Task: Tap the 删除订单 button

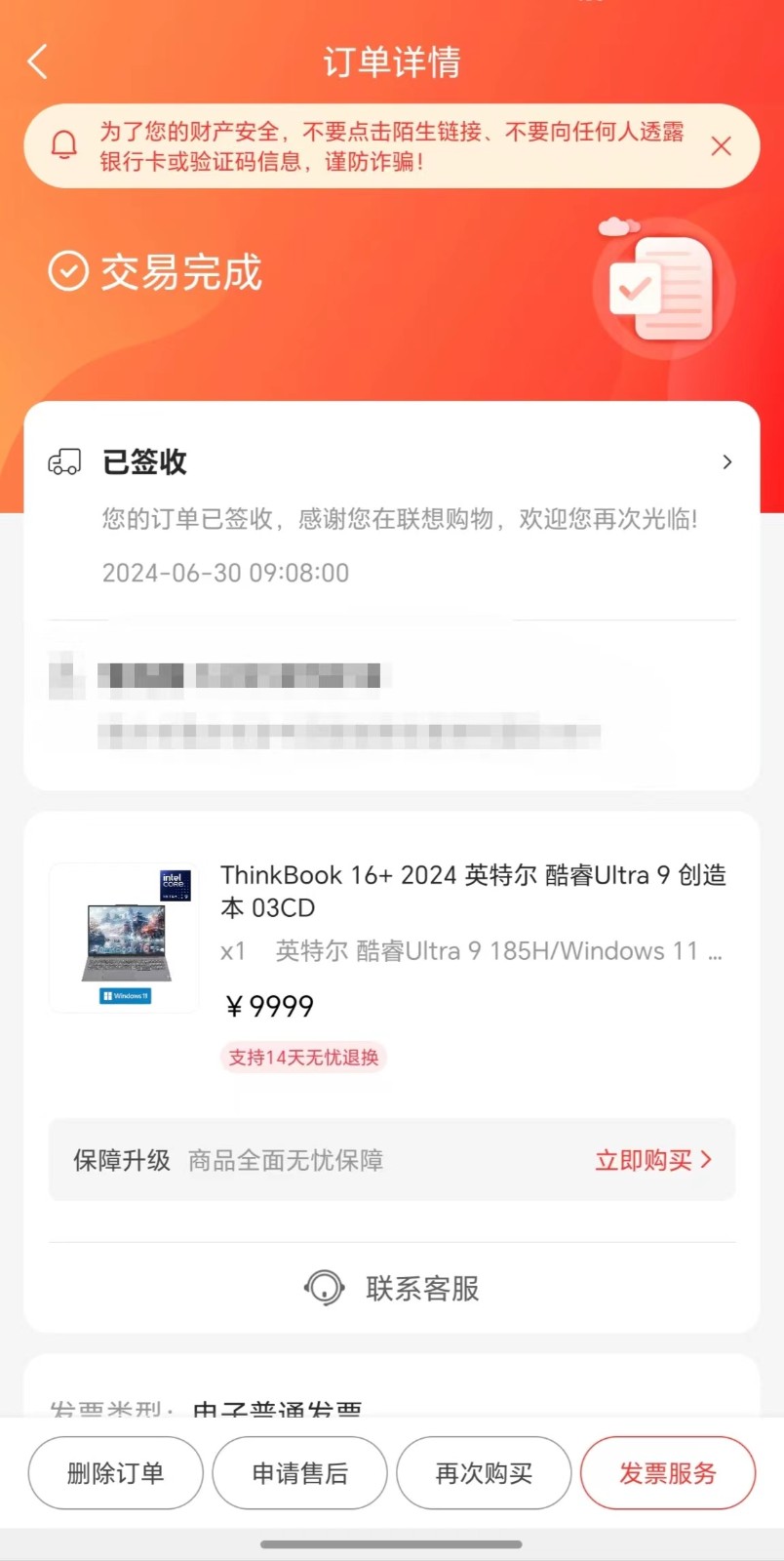Action: [x=115, y=1473]
